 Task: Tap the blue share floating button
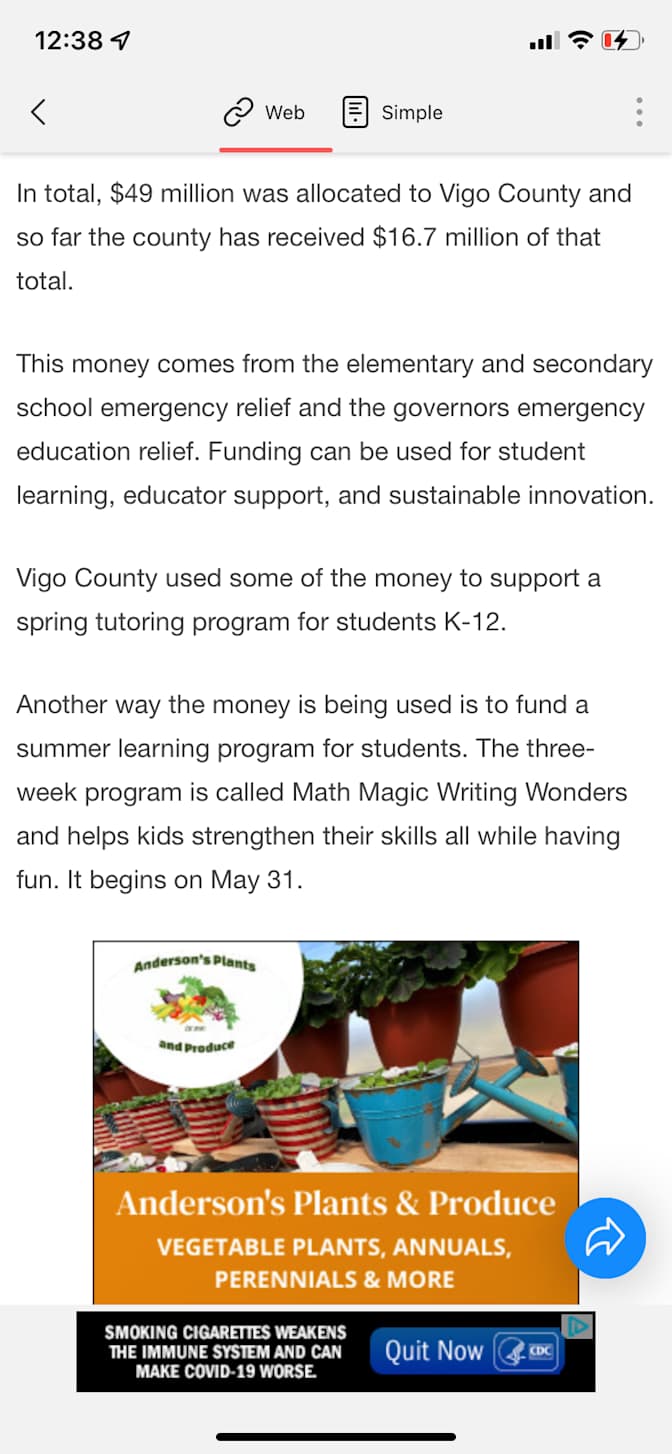[605, 1238]
